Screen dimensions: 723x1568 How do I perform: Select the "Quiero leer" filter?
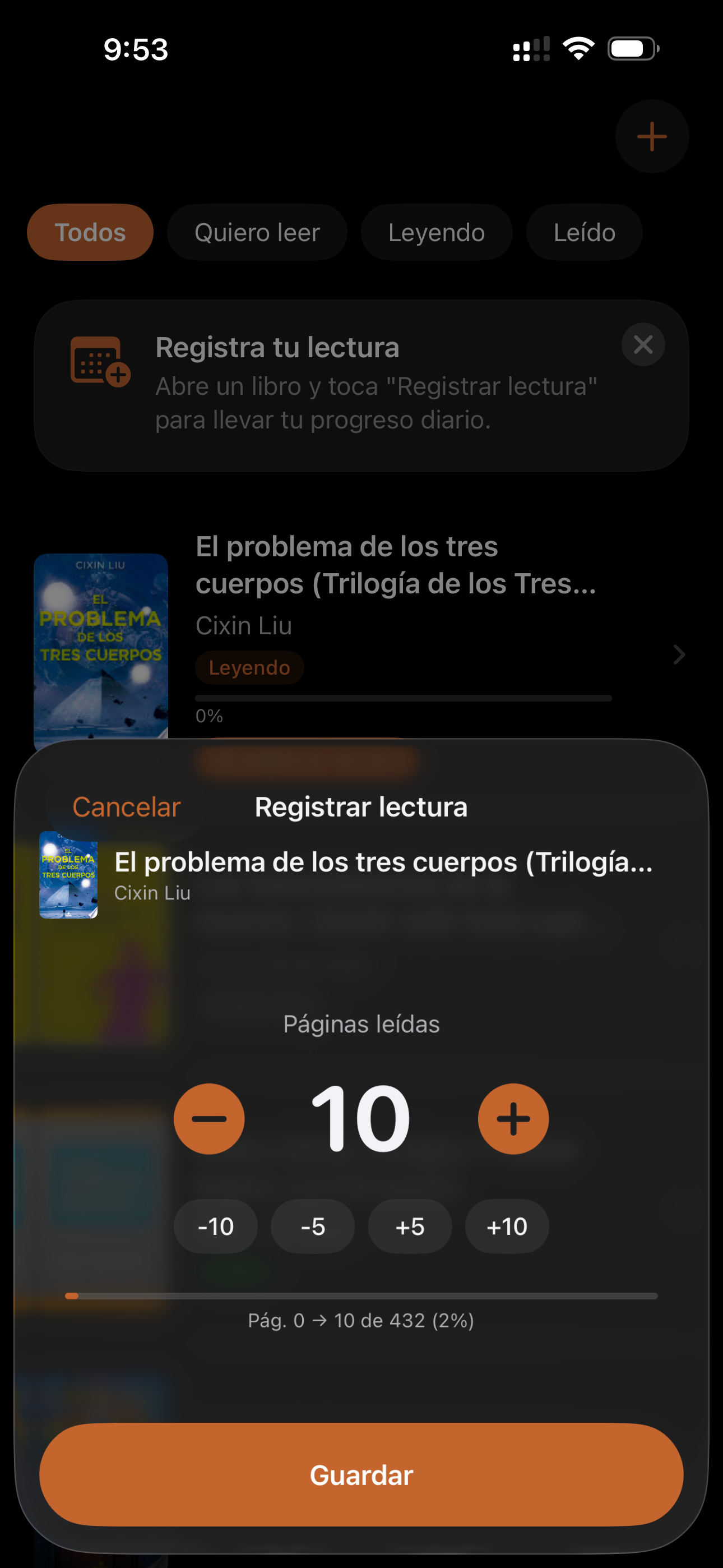click(x=257, y=232)
